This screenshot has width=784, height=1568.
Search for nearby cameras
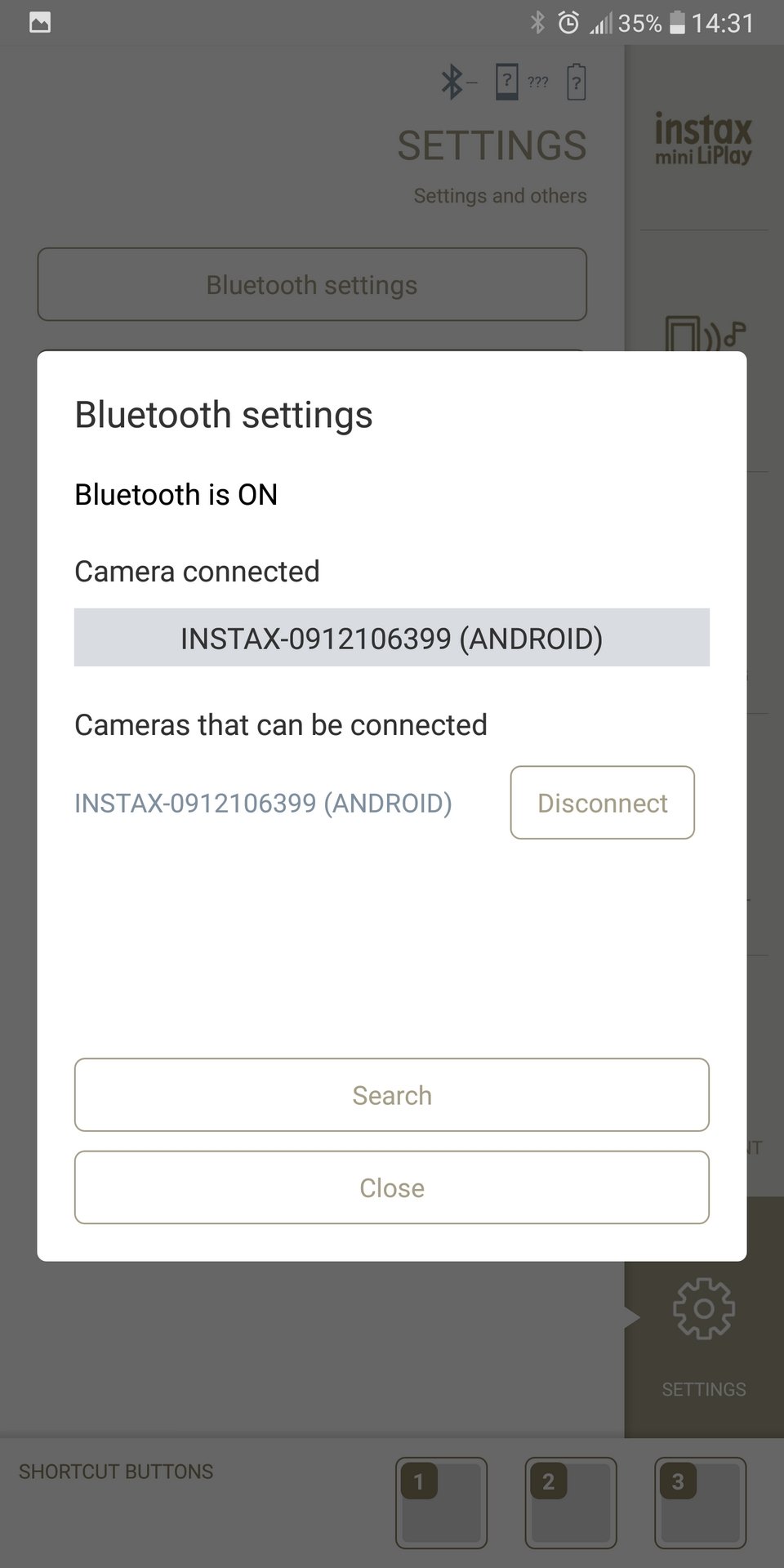coord(392,1095)
